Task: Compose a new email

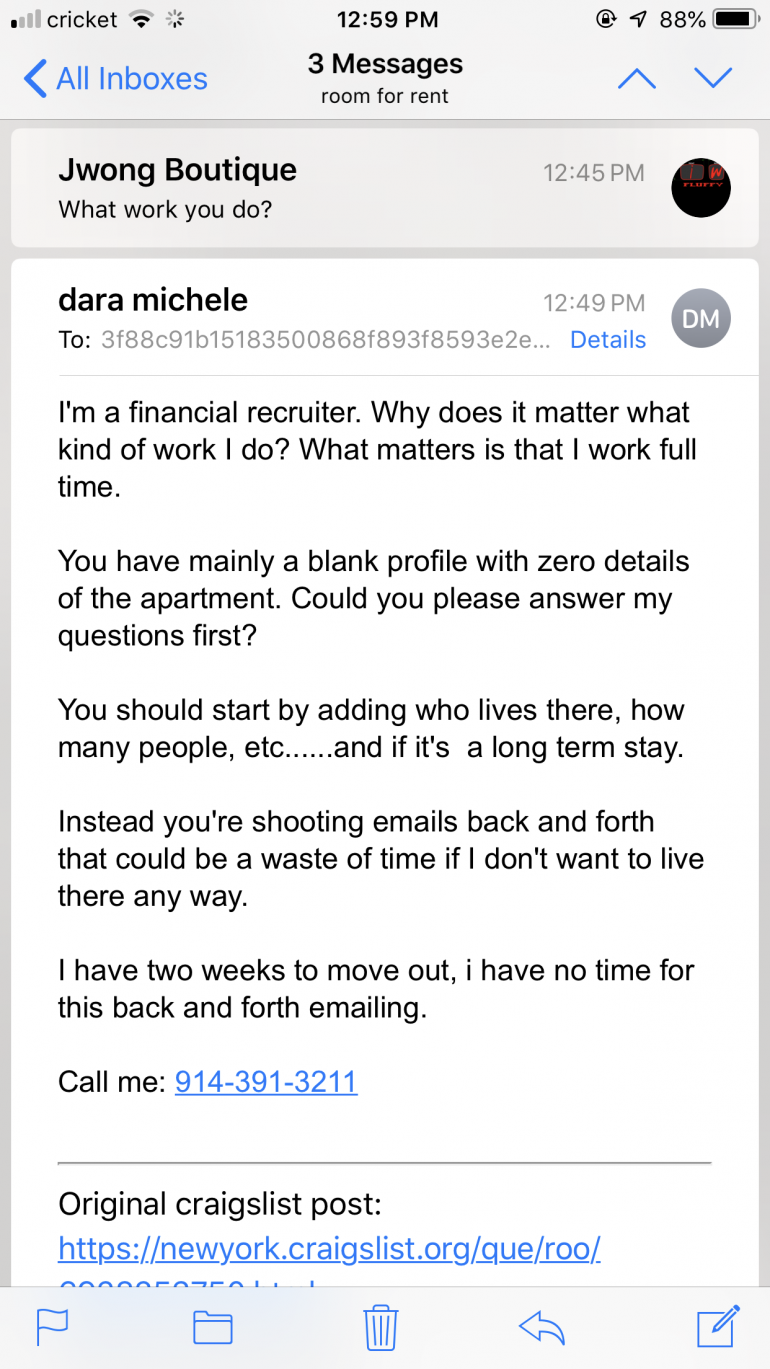Action: point(718,1326)
